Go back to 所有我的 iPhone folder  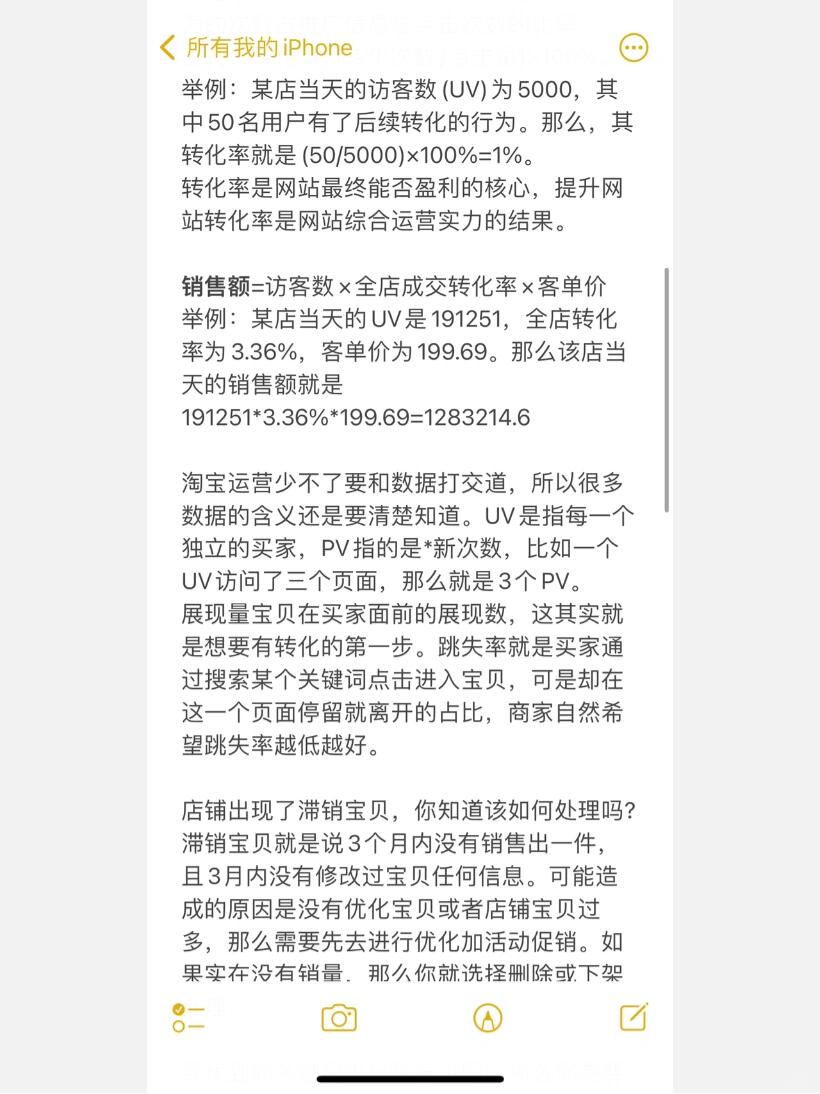click(256, 47)
